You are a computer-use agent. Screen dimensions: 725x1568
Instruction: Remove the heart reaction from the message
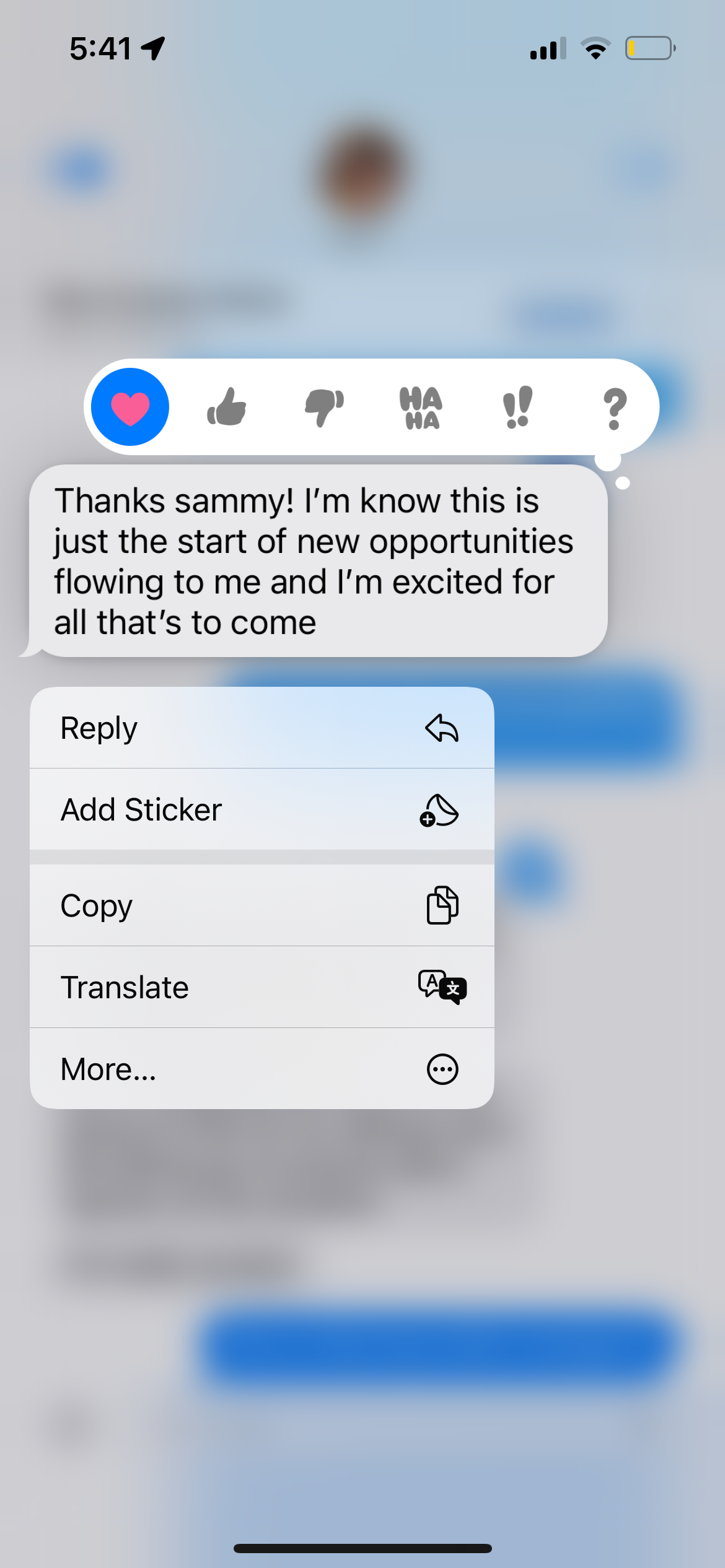130,407
